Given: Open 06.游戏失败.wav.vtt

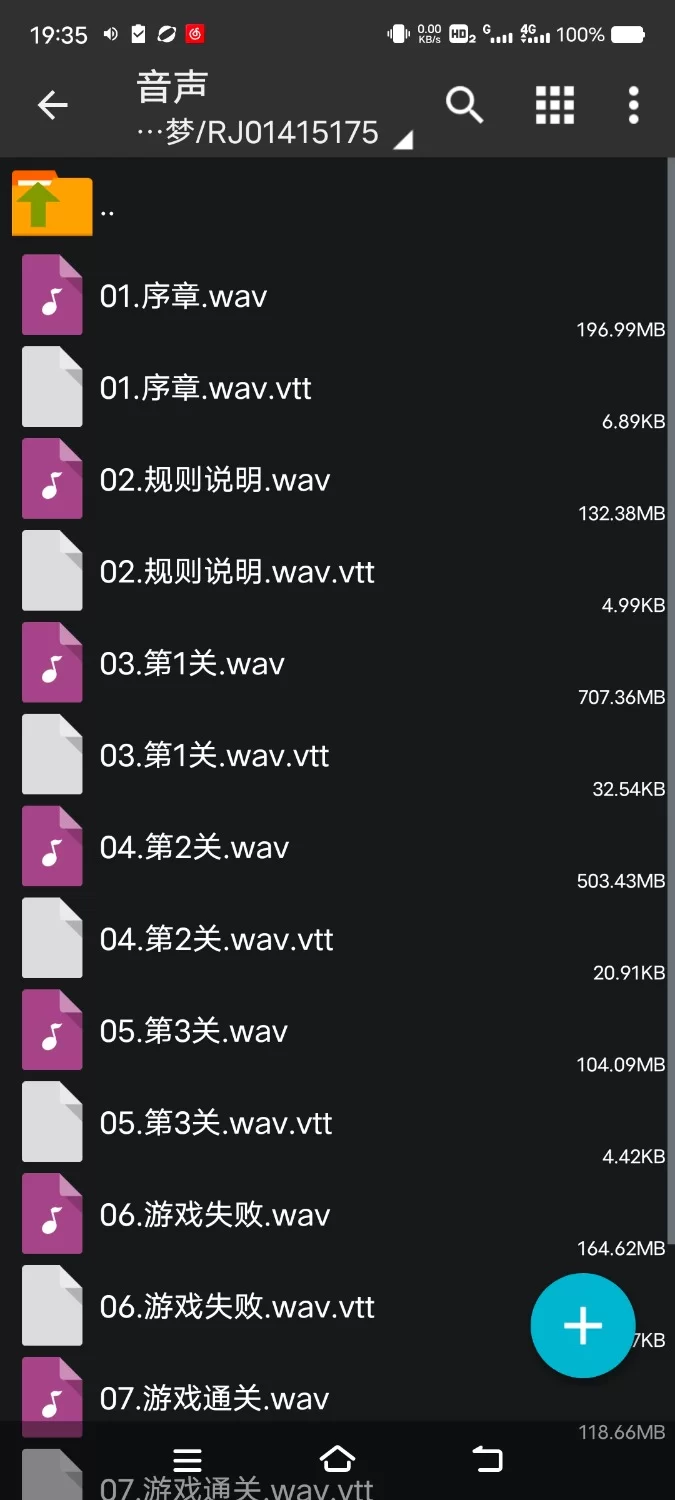Looking at the screenshot, I should (x=237, y=1307).
